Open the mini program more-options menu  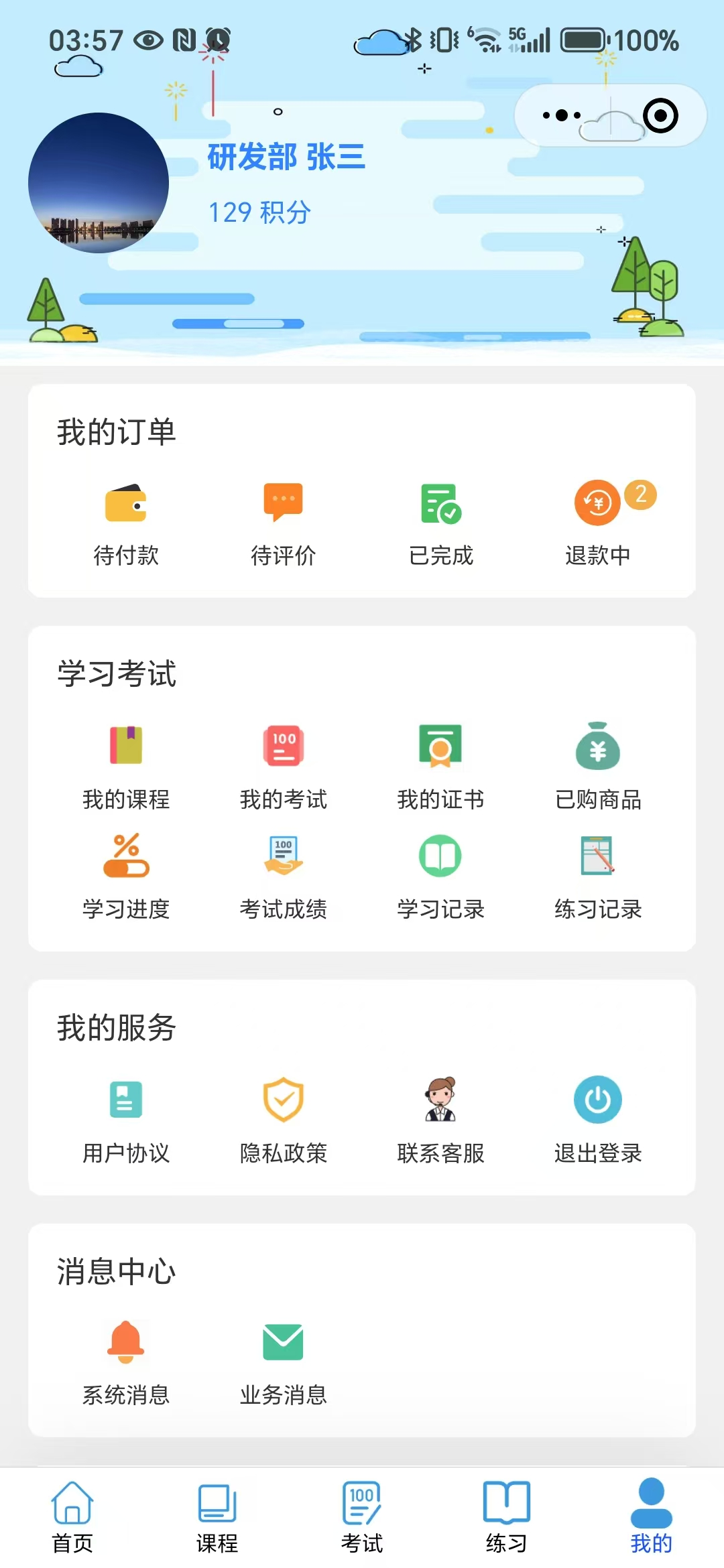(562, 115)
